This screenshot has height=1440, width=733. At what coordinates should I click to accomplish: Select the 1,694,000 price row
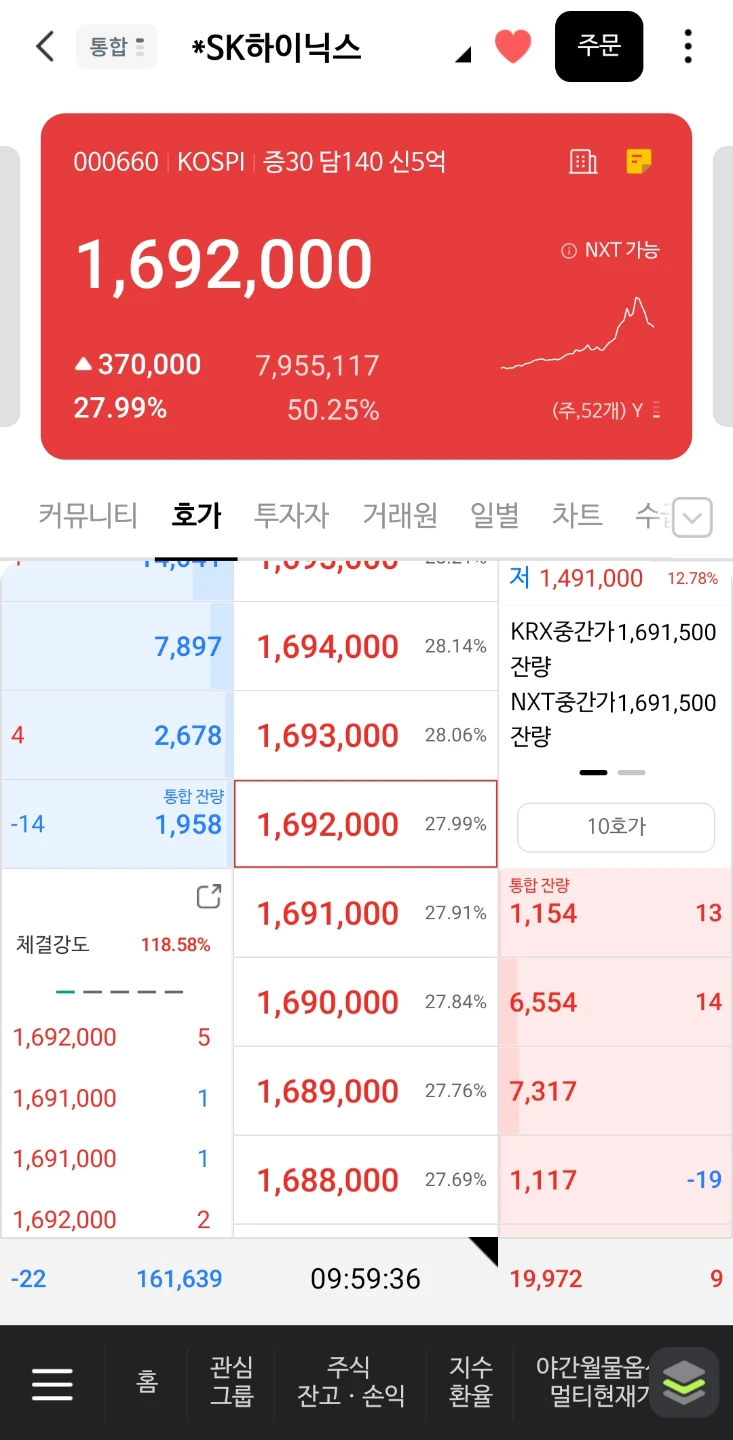pos(366,647)
